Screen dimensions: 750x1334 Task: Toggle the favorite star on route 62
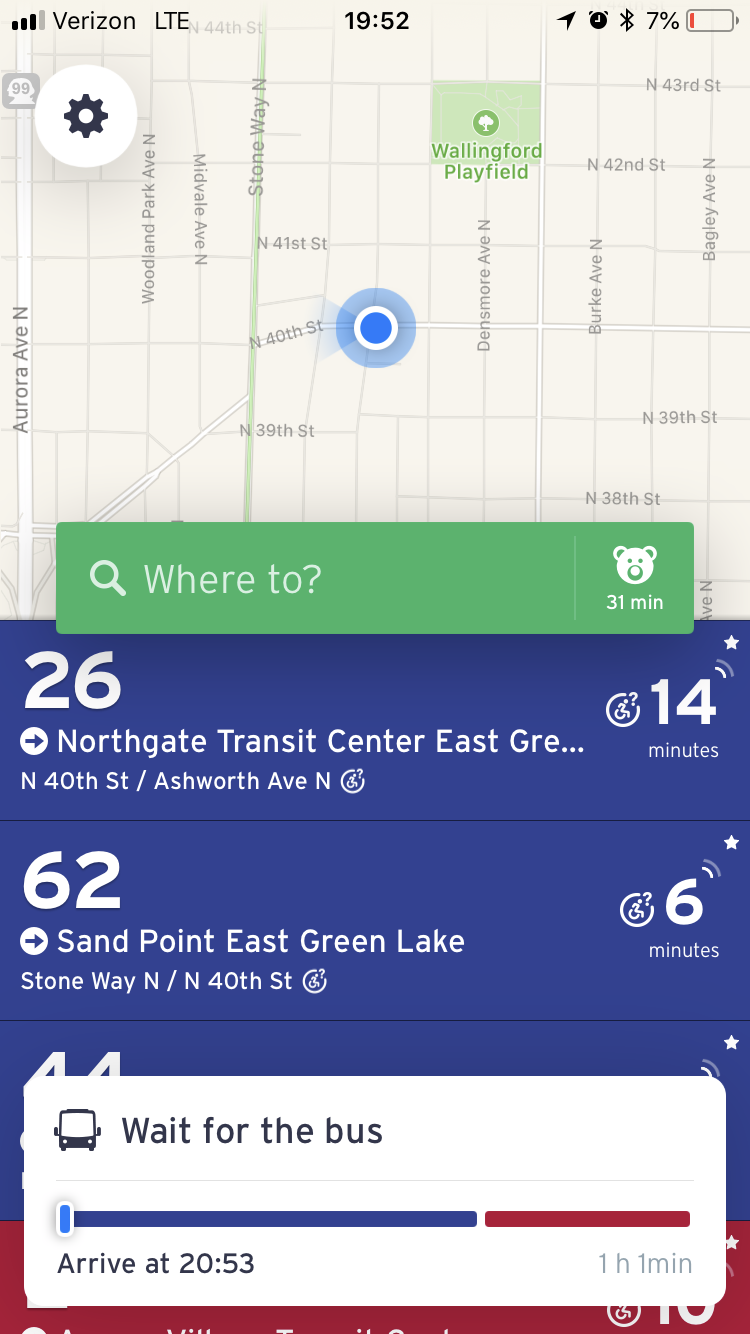point(731,843)
